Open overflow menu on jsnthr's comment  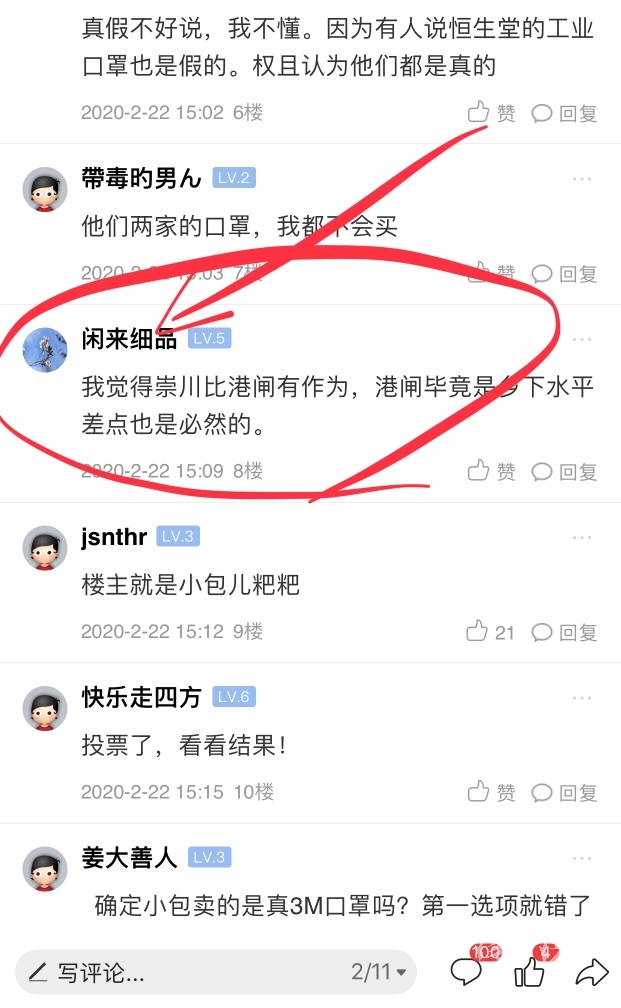point(582,538)
